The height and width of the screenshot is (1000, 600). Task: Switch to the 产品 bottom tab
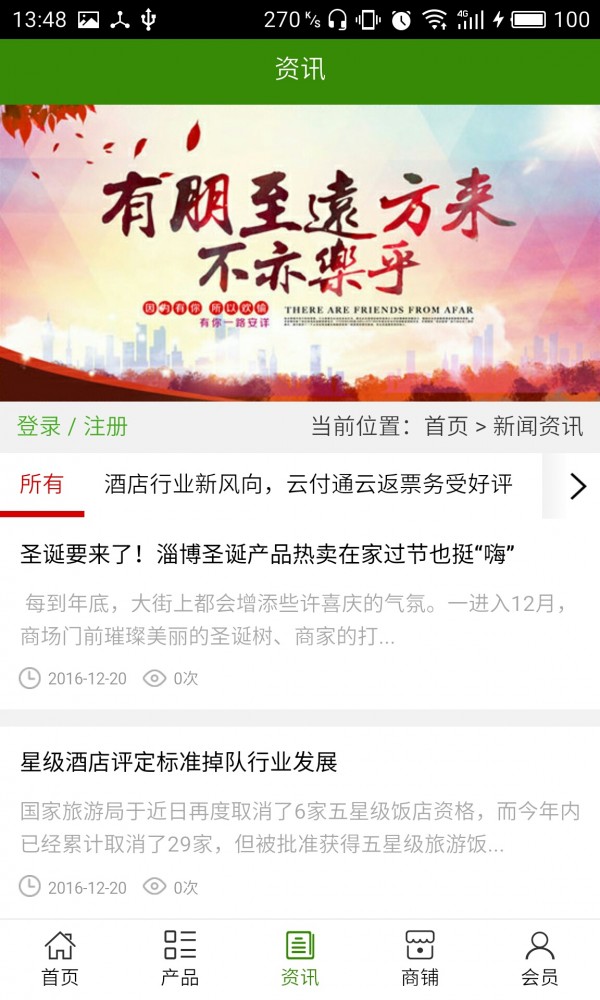[x=180, y=958]
